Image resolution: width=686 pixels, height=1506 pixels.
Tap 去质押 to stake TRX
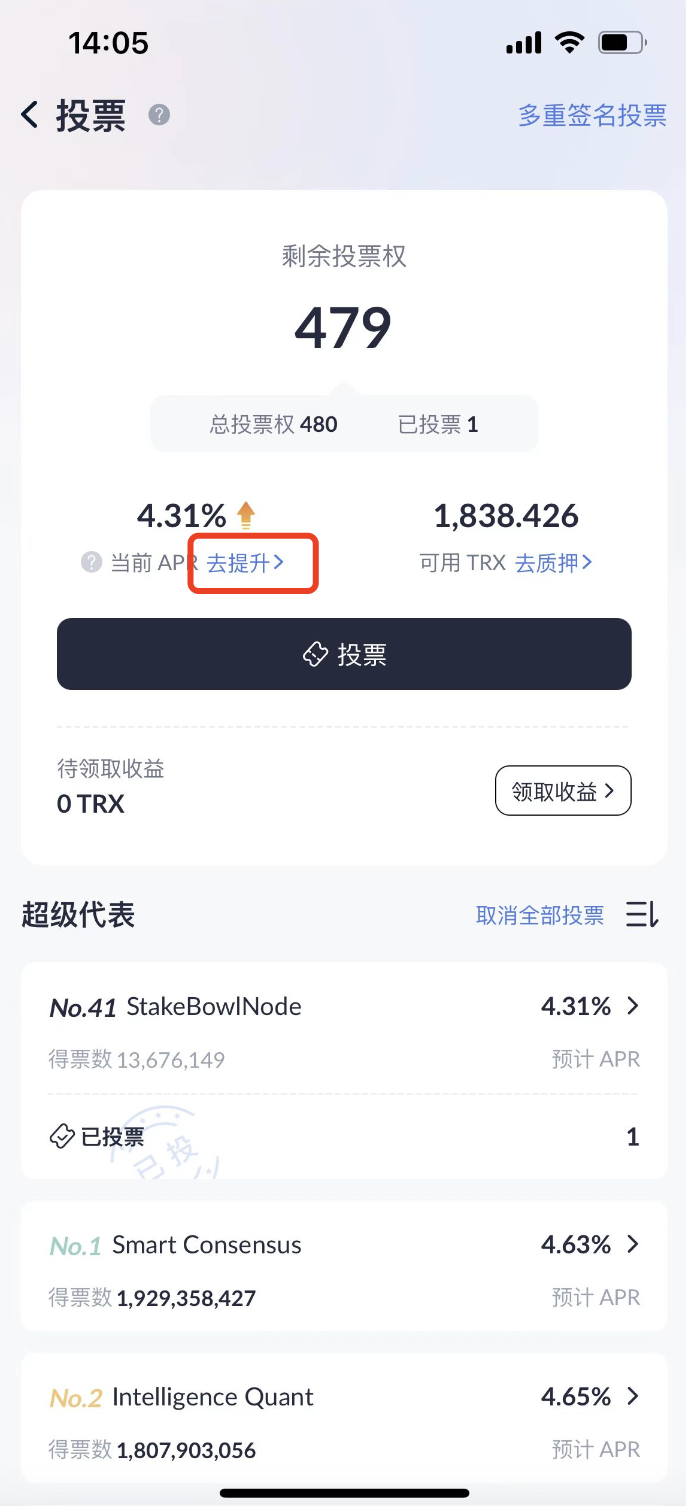[554, 563]
